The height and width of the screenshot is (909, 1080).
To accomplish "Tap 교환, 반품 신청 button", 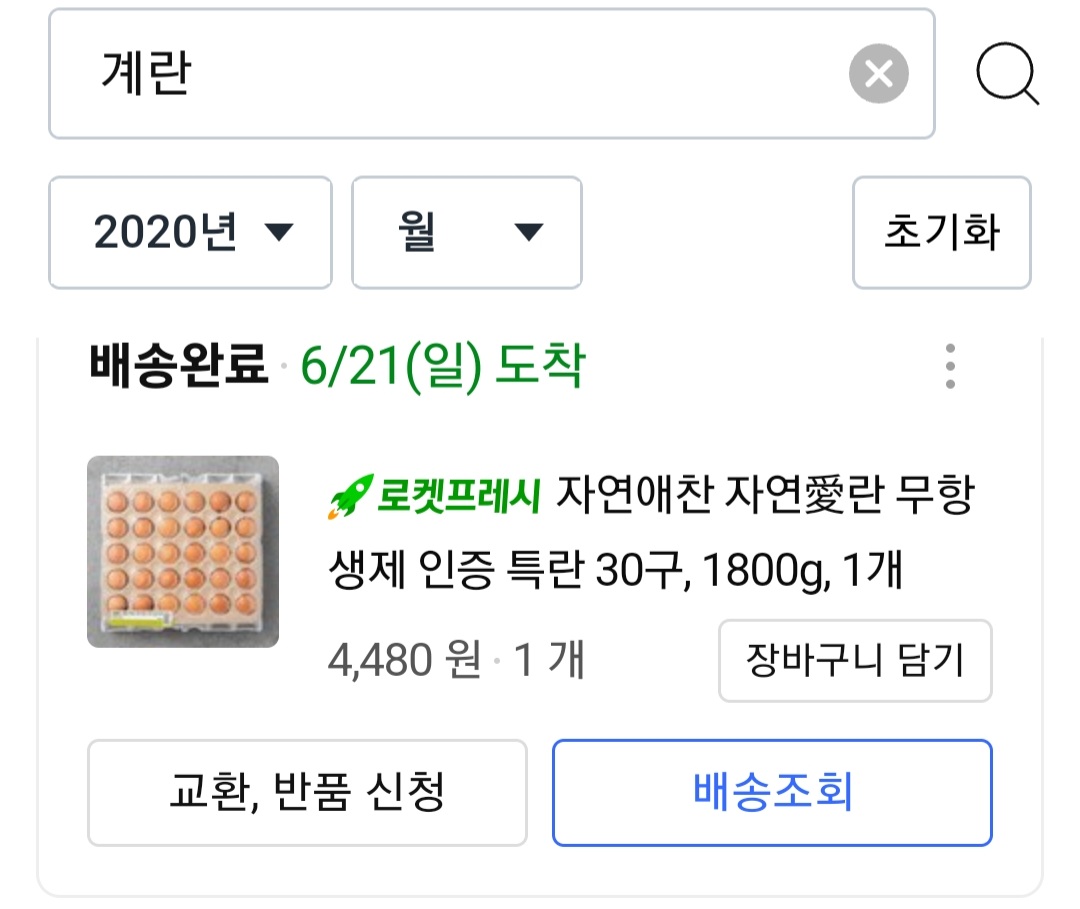I will tap(307, 793).
